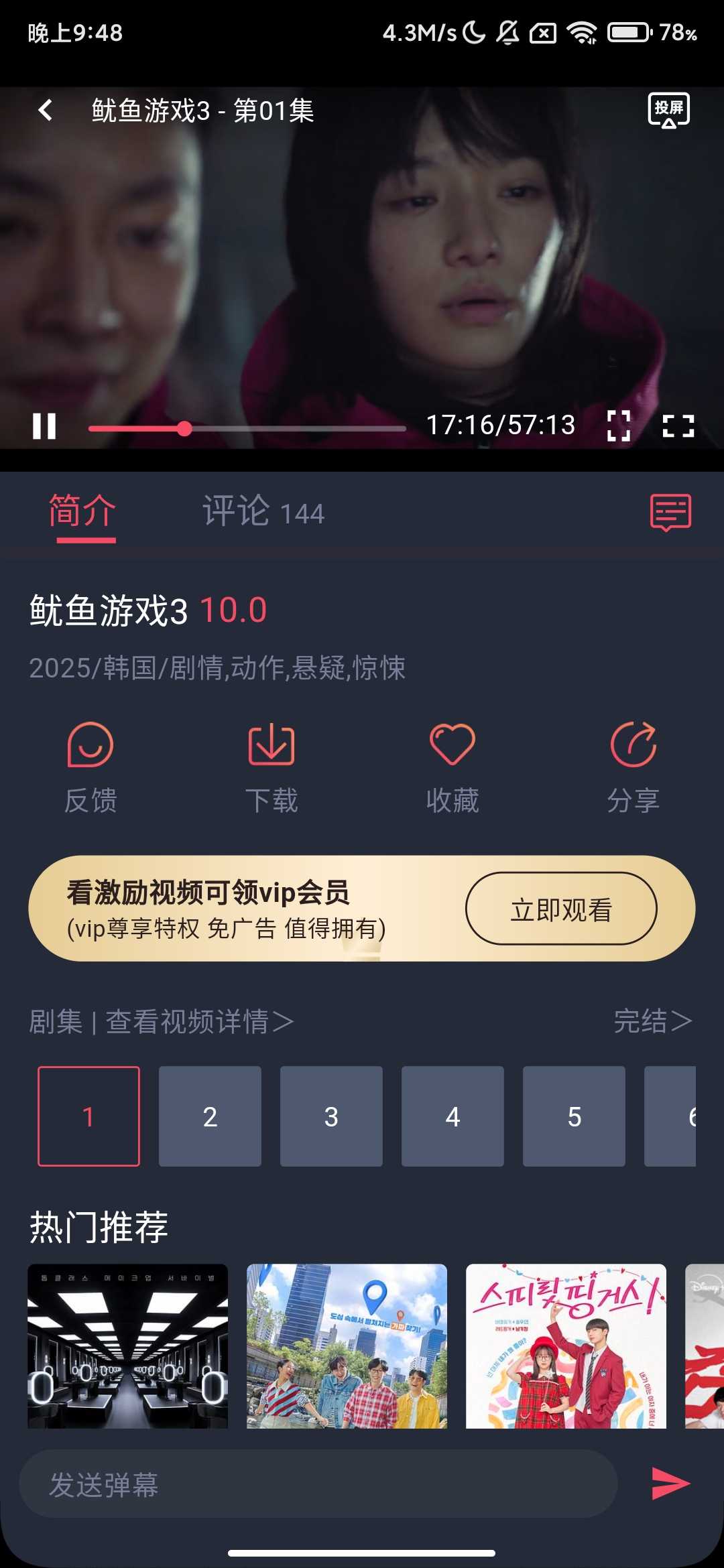Image resolution: width=724 pixels, height=1568 pixels.
Task: Add 鱿鱼游戏3 to 收藏 favorites
Action: (x=452, y=767)
